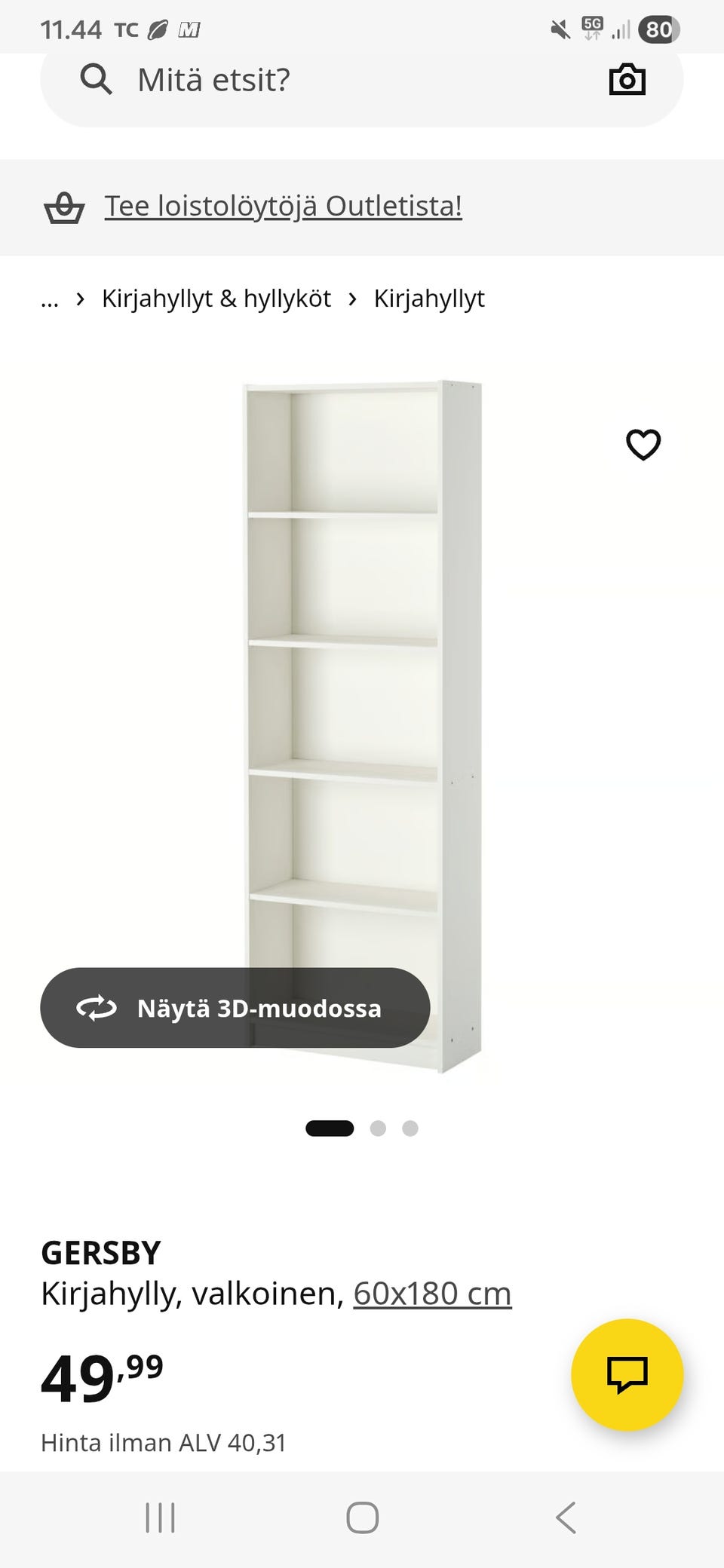The image size is (724, 1568).
Task: Expand the collapsed breadcrumb ellipsis
Action: (x=50, y=300)
